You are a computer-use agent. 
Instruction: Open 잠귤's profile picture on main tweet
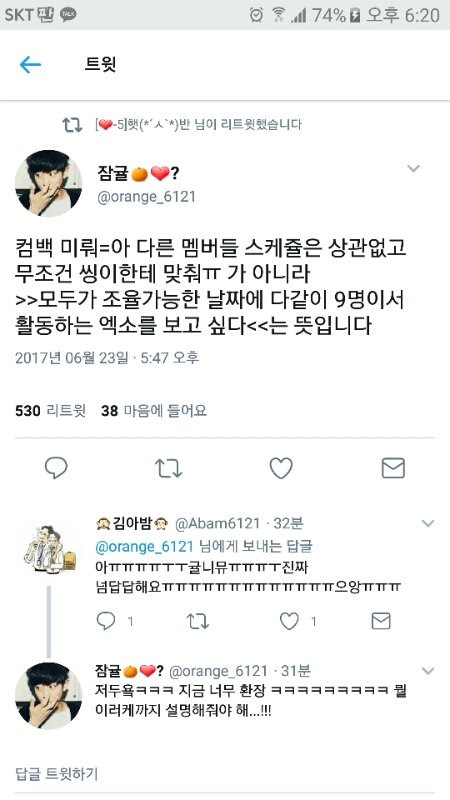point(48,183)
